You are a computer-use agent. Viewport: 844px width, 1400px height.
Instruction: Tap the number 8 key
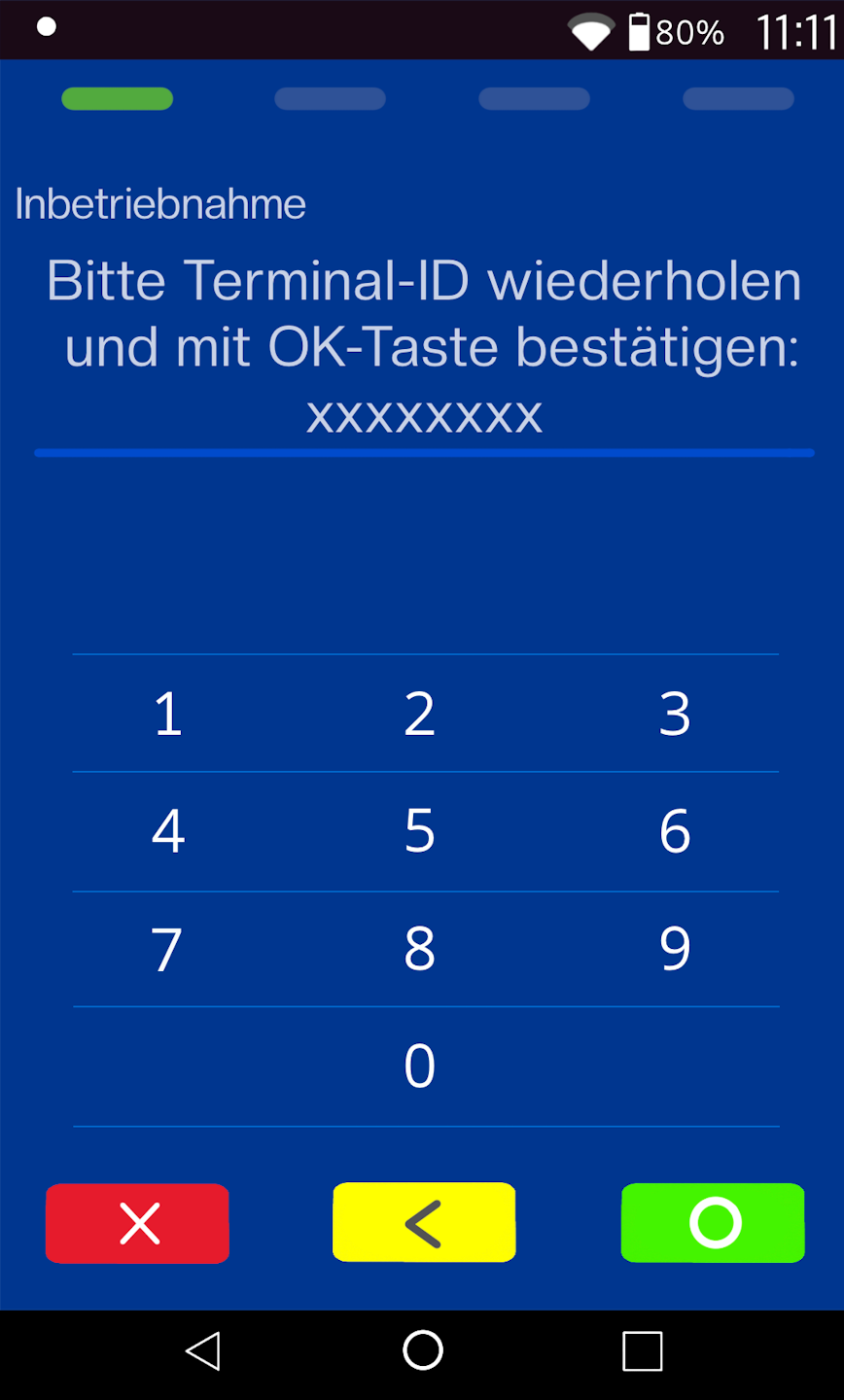420,950
